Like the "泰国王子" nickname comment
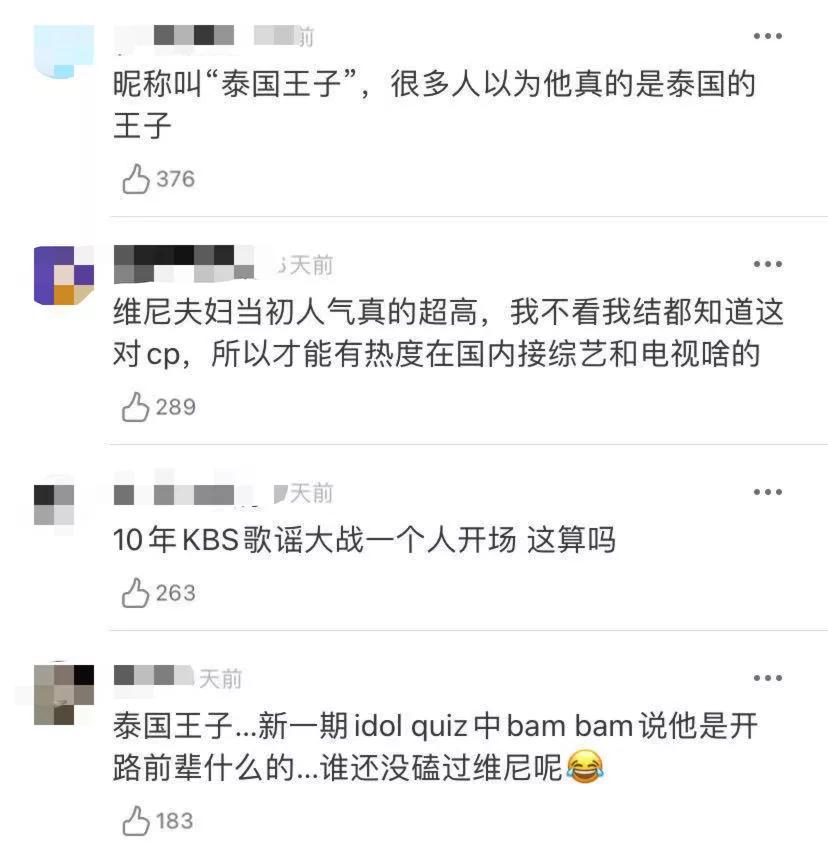 click(135, 178)
